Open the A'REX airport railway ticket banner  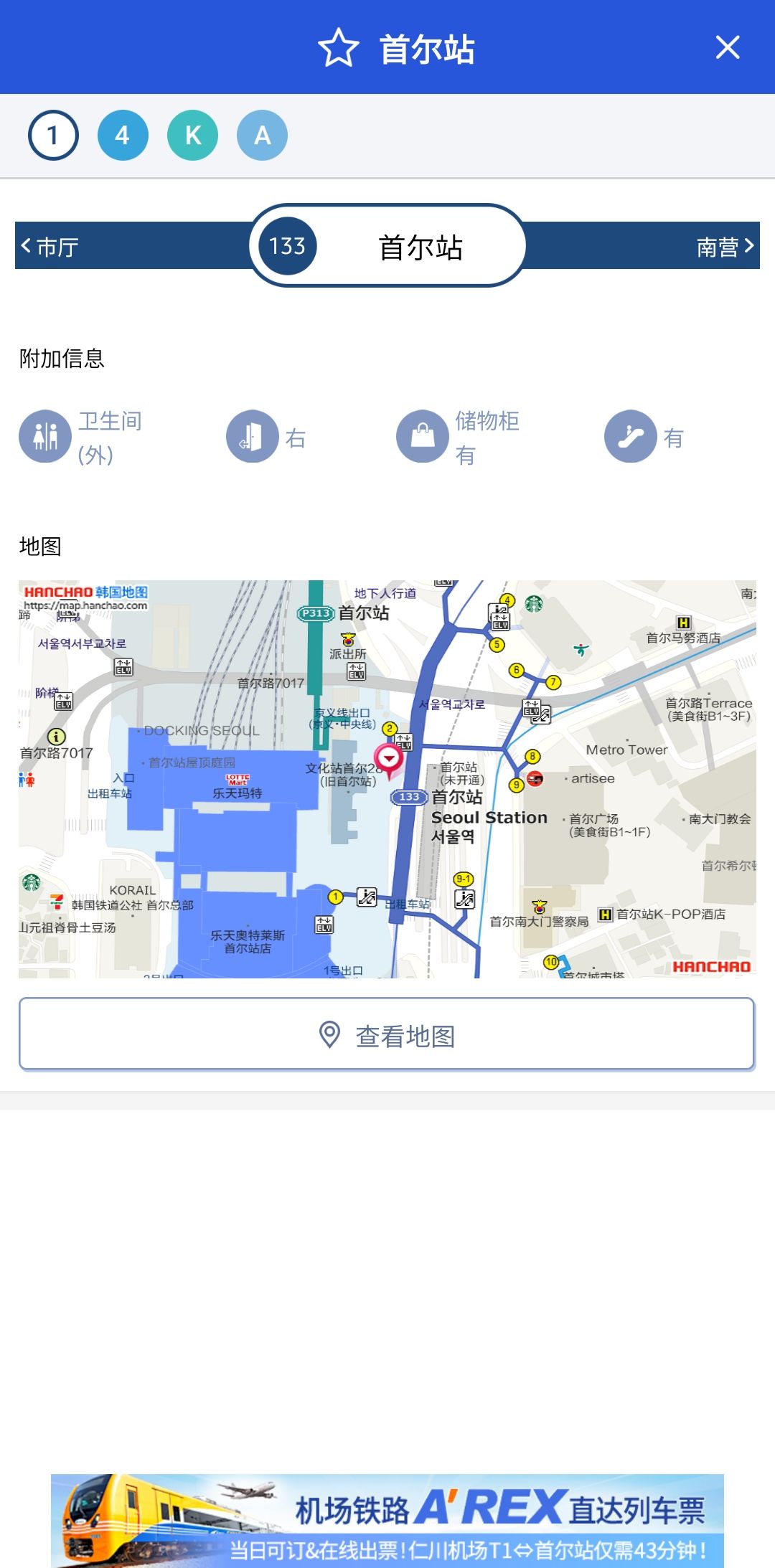coord(387,1520)
